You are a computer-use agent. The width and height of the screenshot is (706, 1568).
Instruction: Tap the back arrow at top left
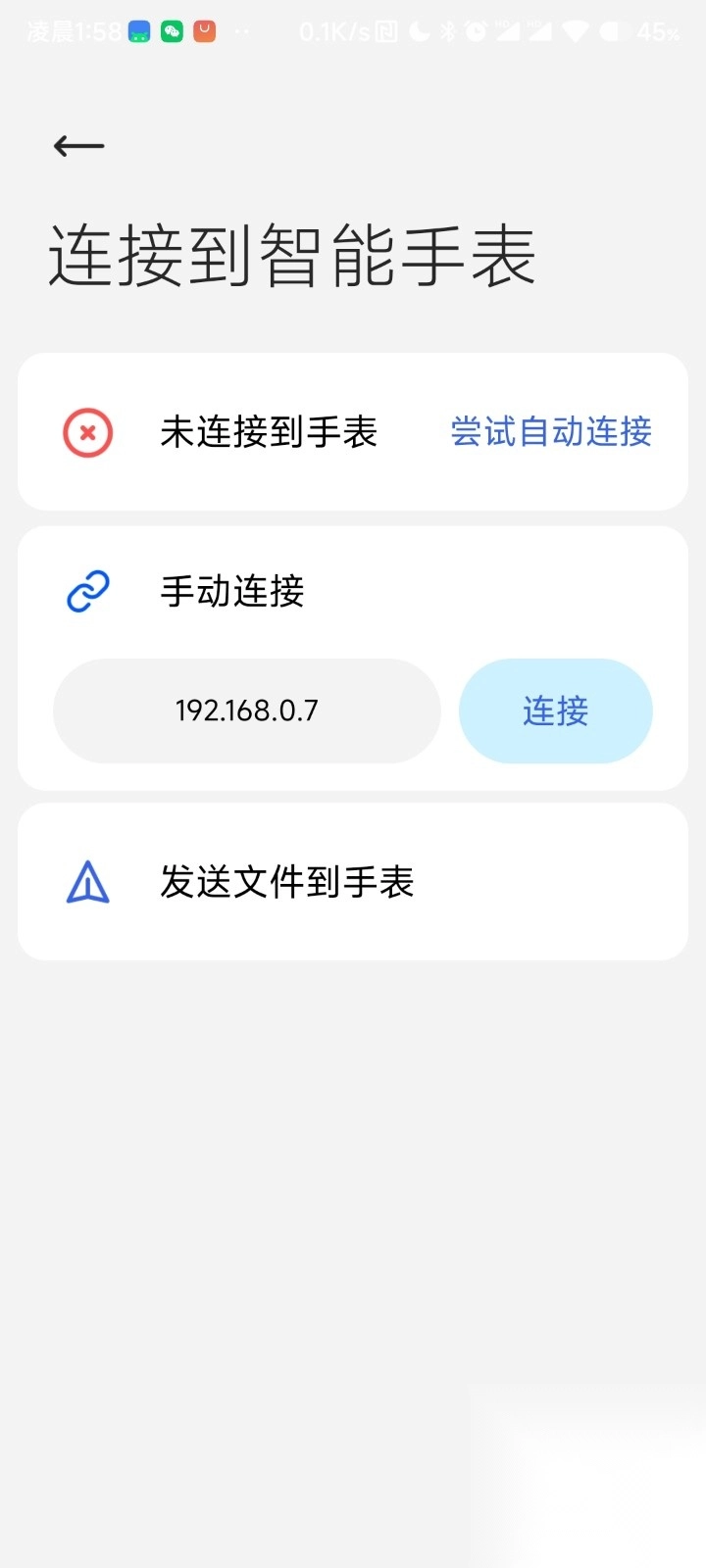tap(76, 145)
